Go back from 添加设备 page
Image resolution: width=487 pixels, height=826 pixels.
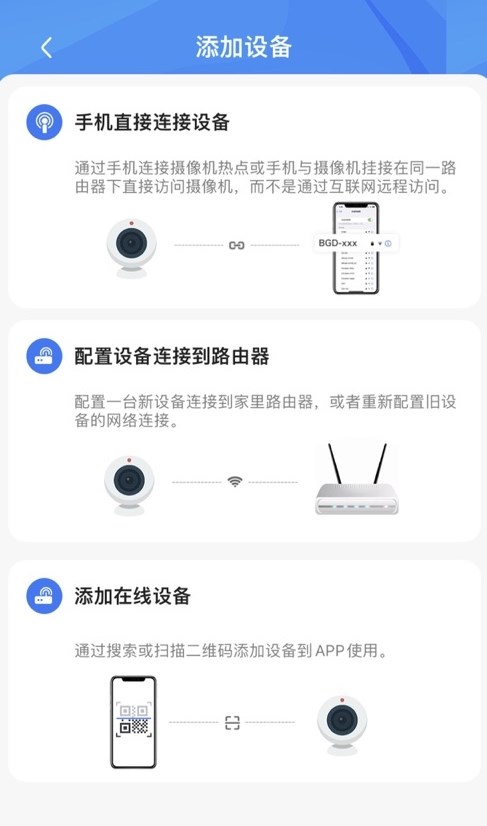point(46,48)
